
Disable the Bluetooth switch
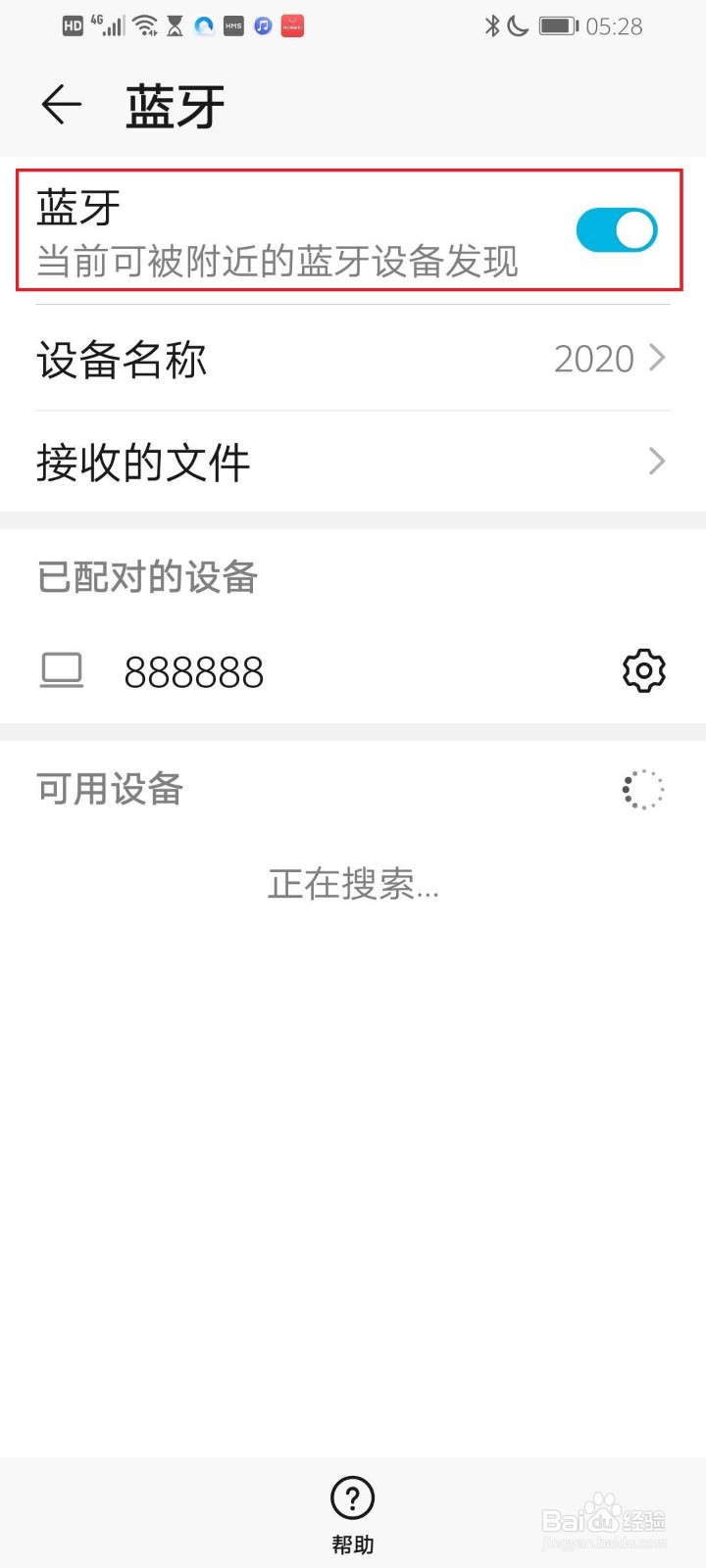tap(616, 229)
